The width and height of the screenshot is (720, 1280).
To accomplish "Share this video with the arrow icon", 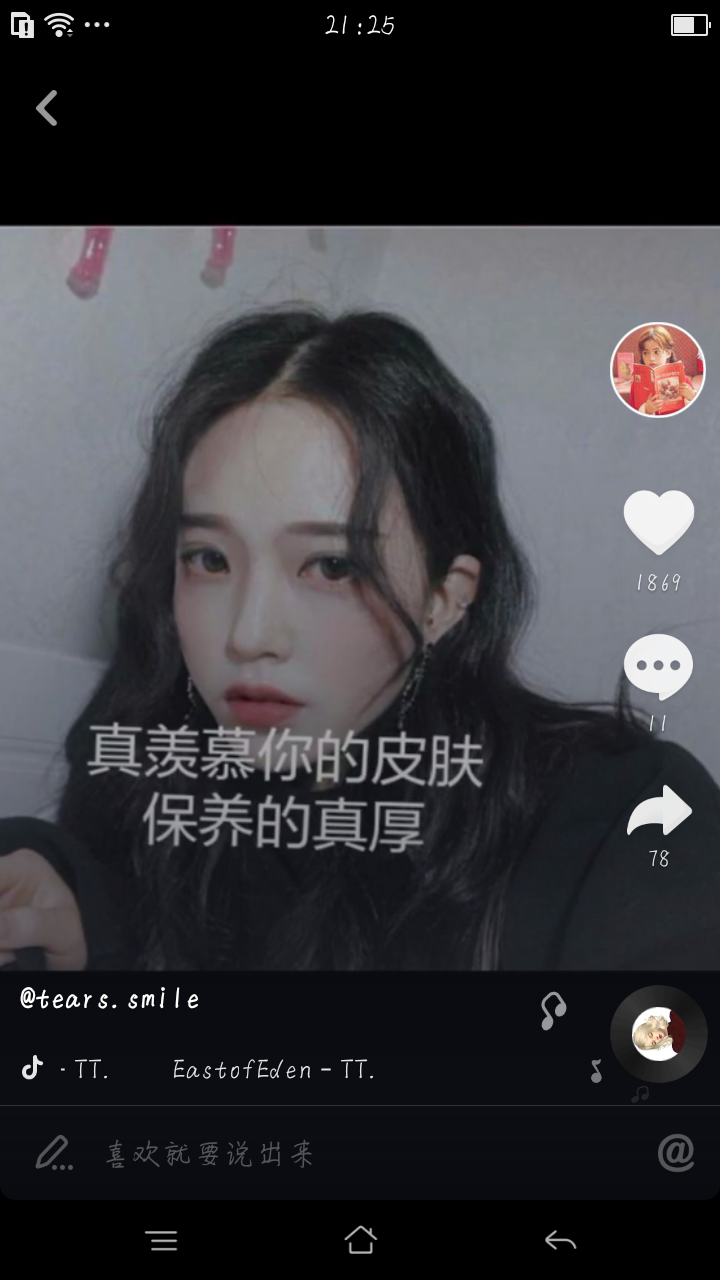I will 658,812.
